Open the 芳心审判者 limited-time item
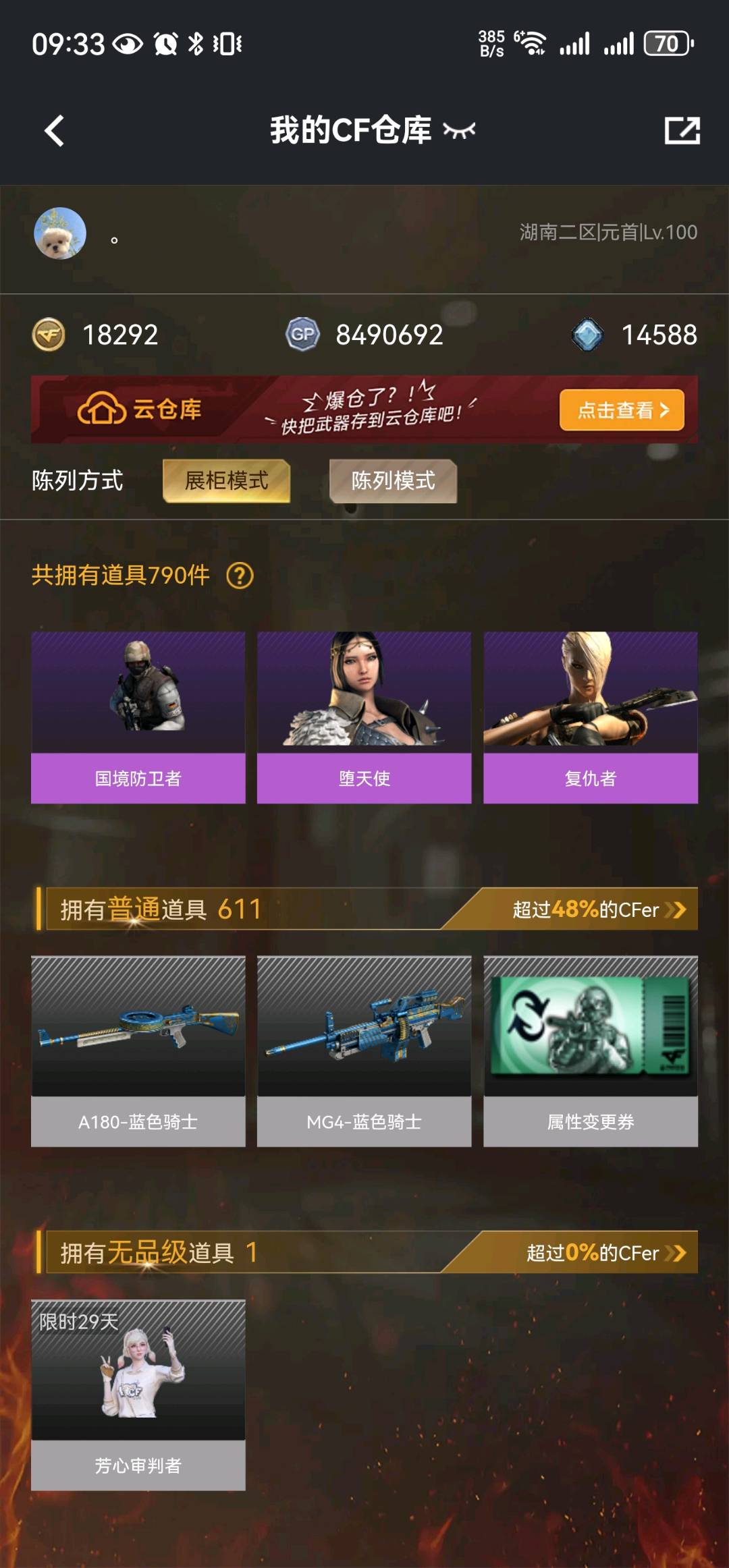The image size is (729, 1568). click(x=138, y=1395)
